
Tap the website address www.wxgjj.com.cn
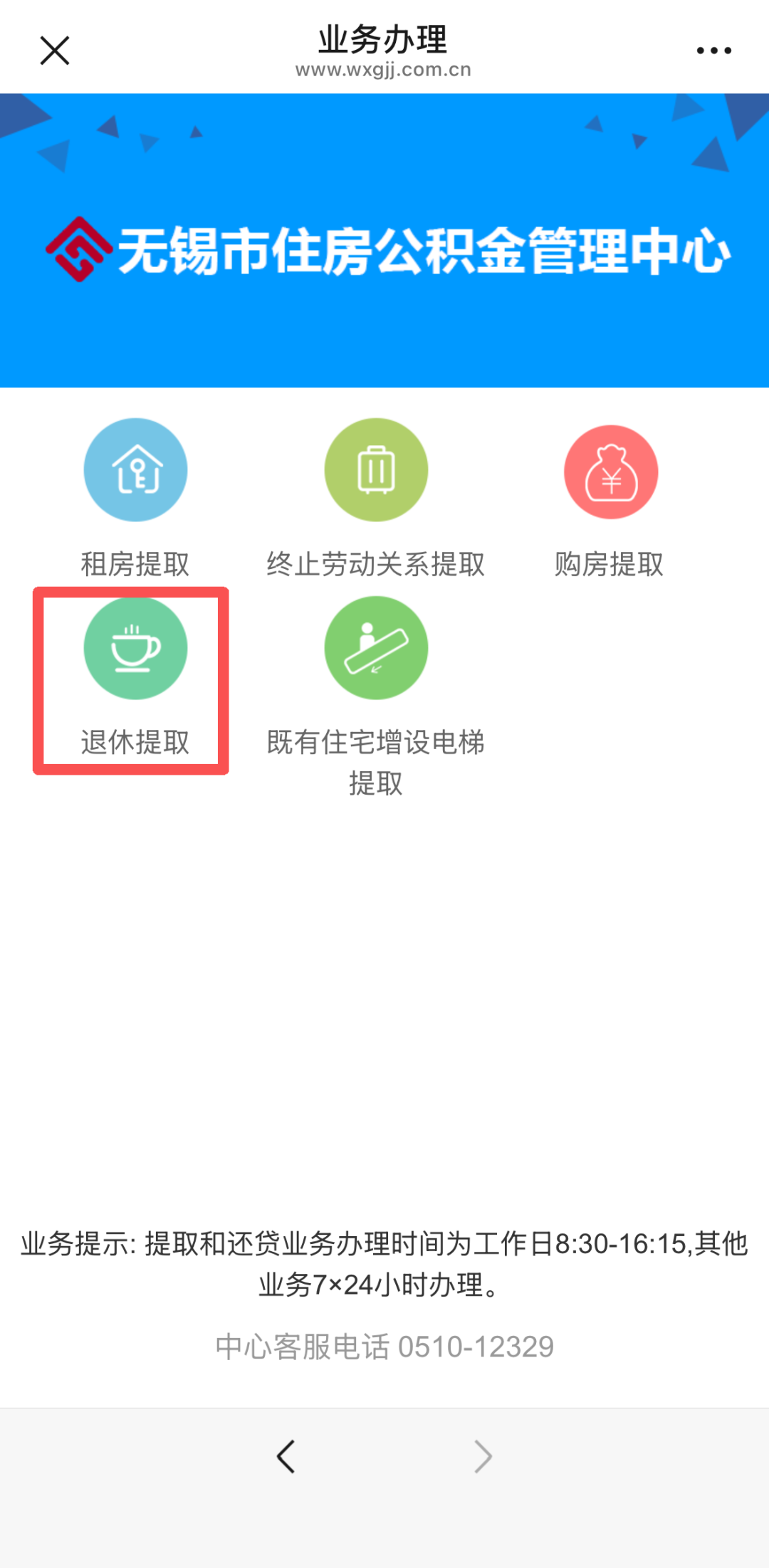click(x=384, y=69)
